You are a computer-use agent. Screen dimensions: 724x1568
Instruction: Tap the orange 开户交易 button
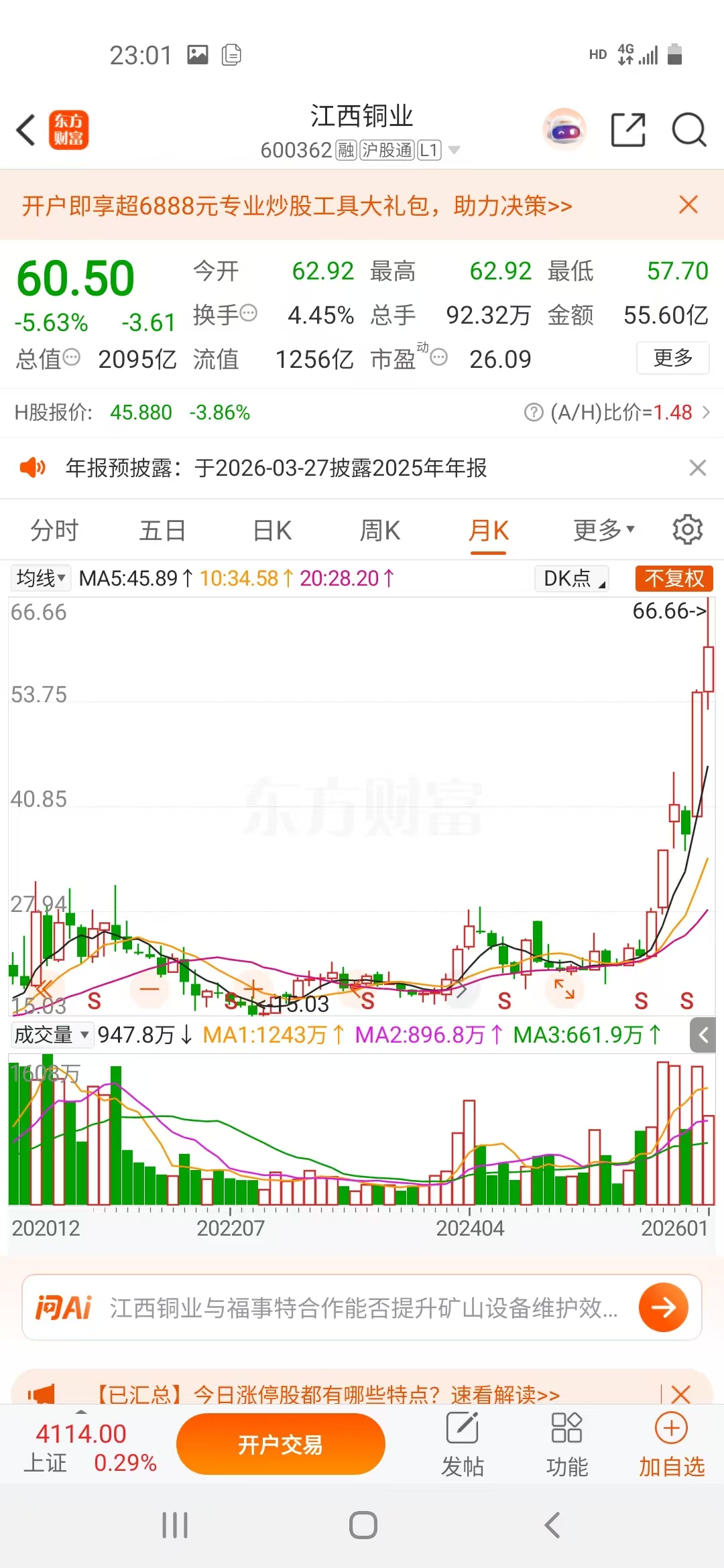pyautogui.click(x=280, y=1444)
